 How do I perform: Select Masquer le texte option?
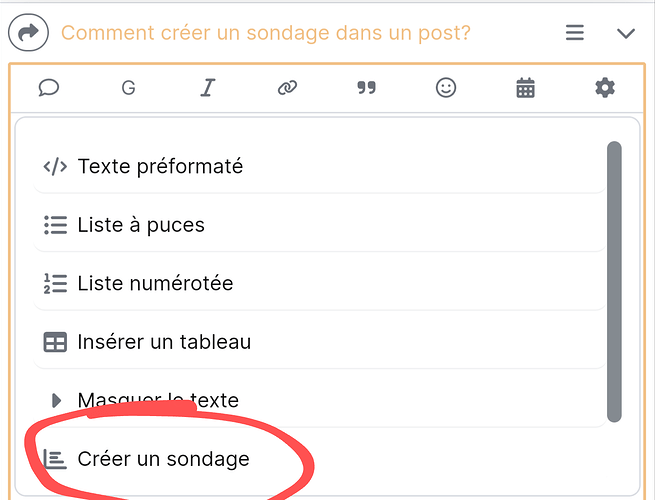pos(157,400)
